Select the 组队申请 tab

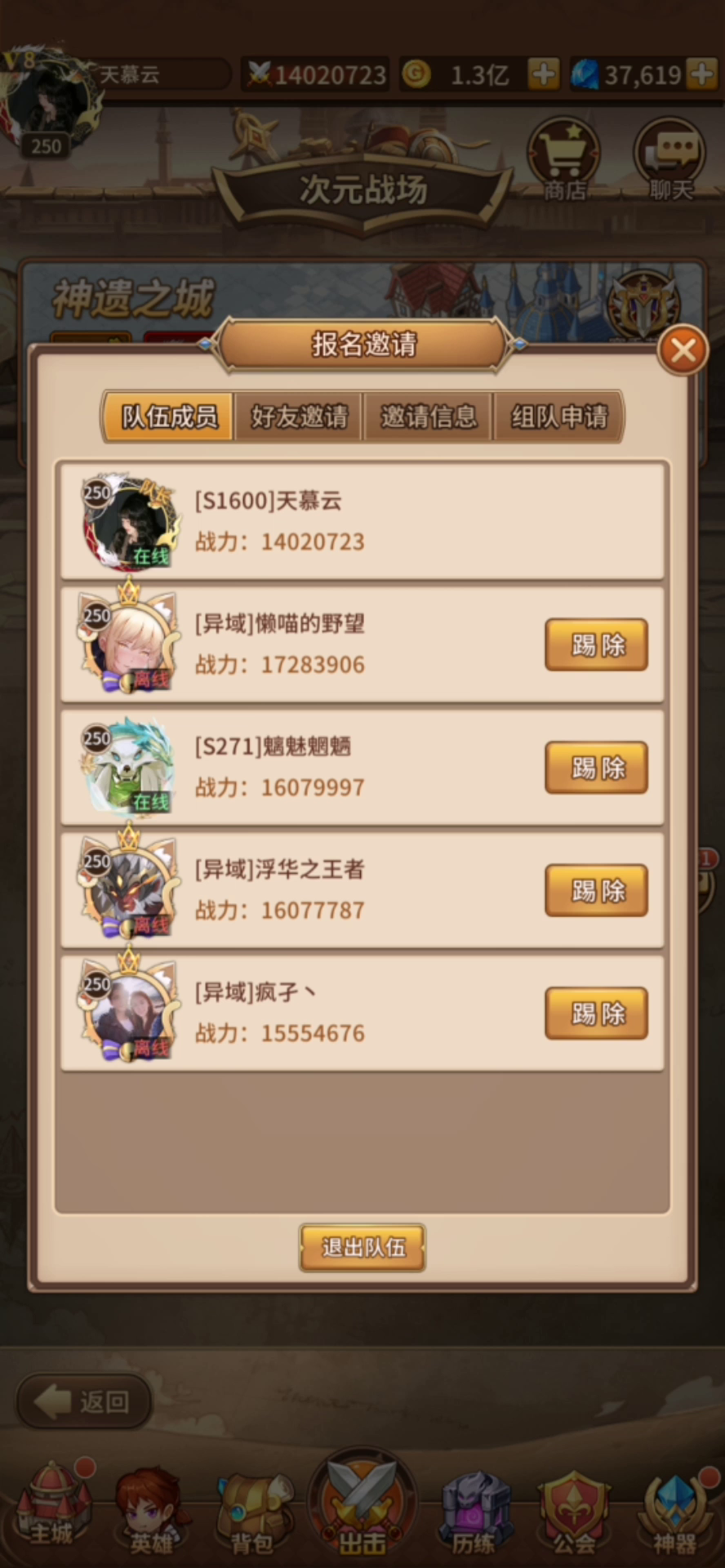[x=559, y=417]
